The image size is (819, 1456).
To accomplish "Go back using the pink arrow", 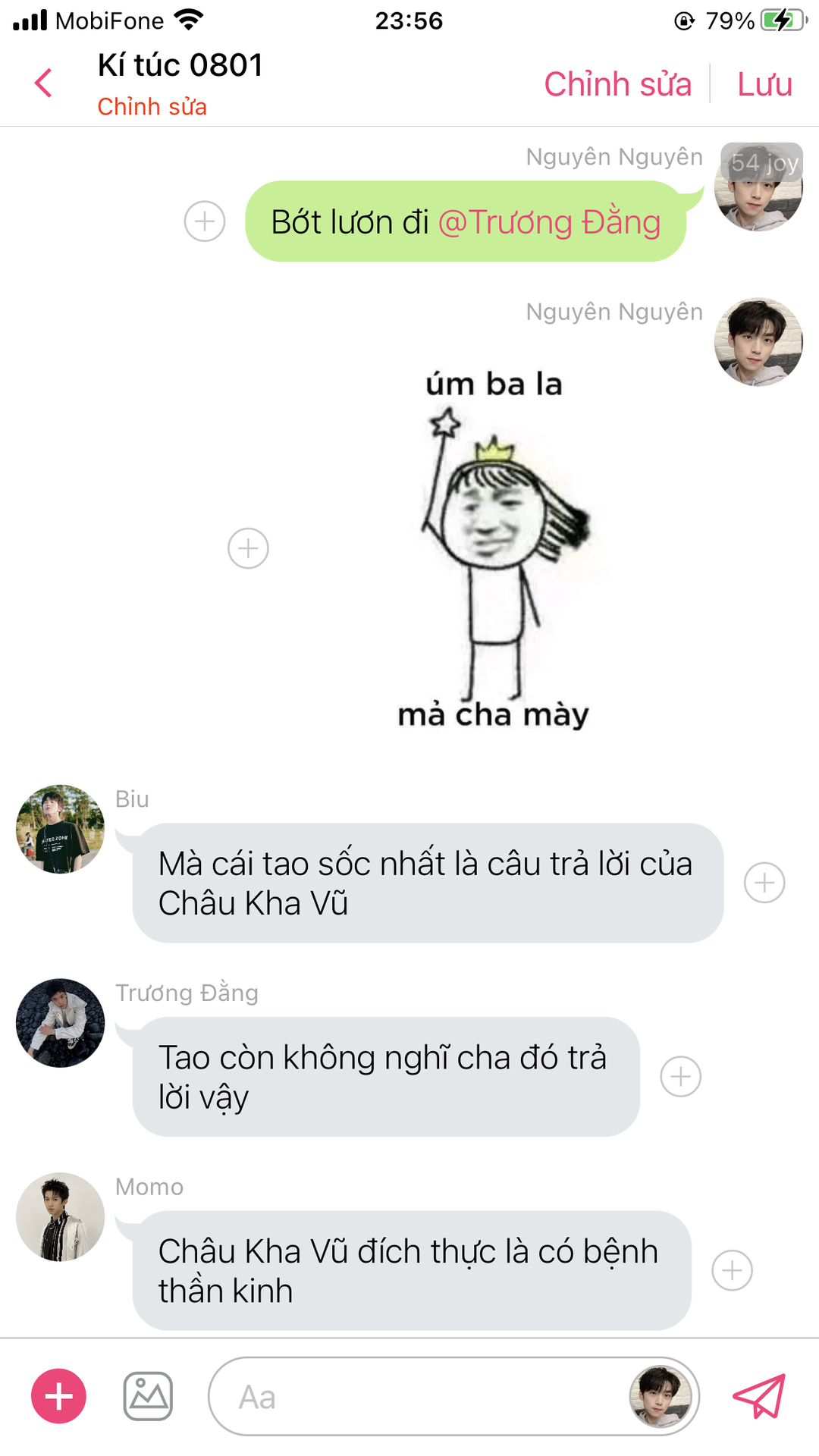I will 44,83.
